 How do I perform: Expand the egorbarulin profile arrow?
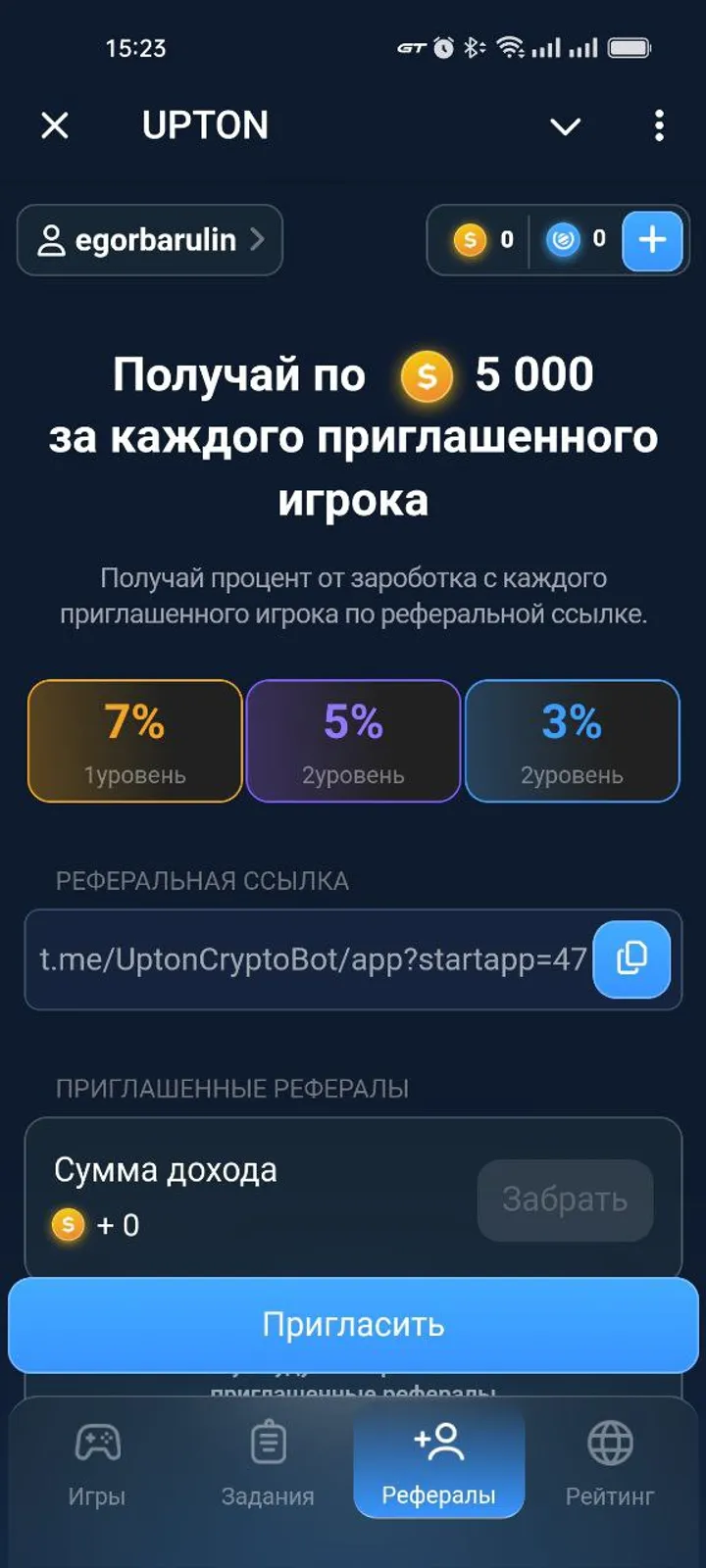pyautogui.click(x=258, y=240)
